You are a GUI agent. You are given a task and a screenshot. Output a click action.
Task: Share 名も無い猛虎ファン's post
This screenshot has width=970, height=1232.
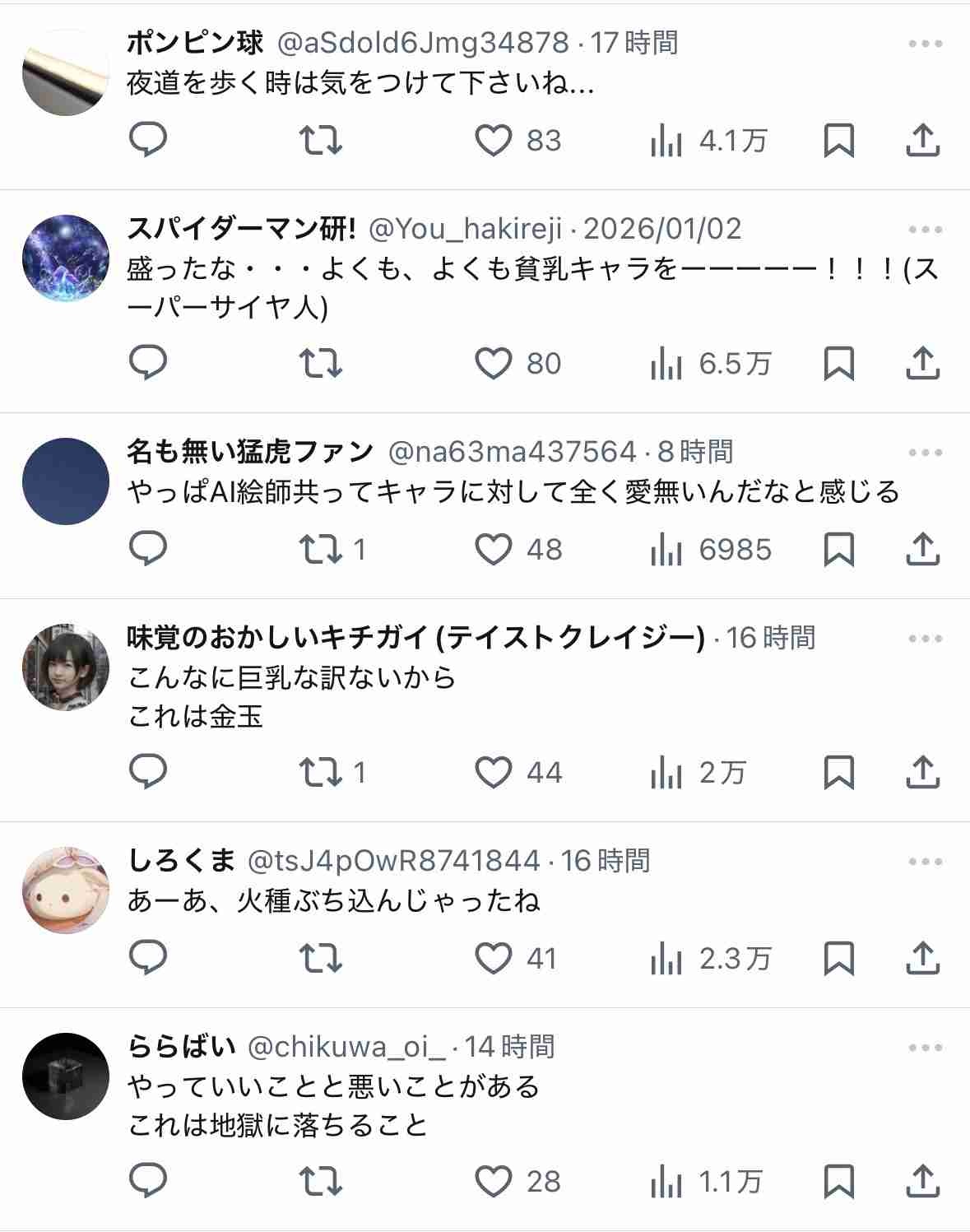(x=922, y=550)
